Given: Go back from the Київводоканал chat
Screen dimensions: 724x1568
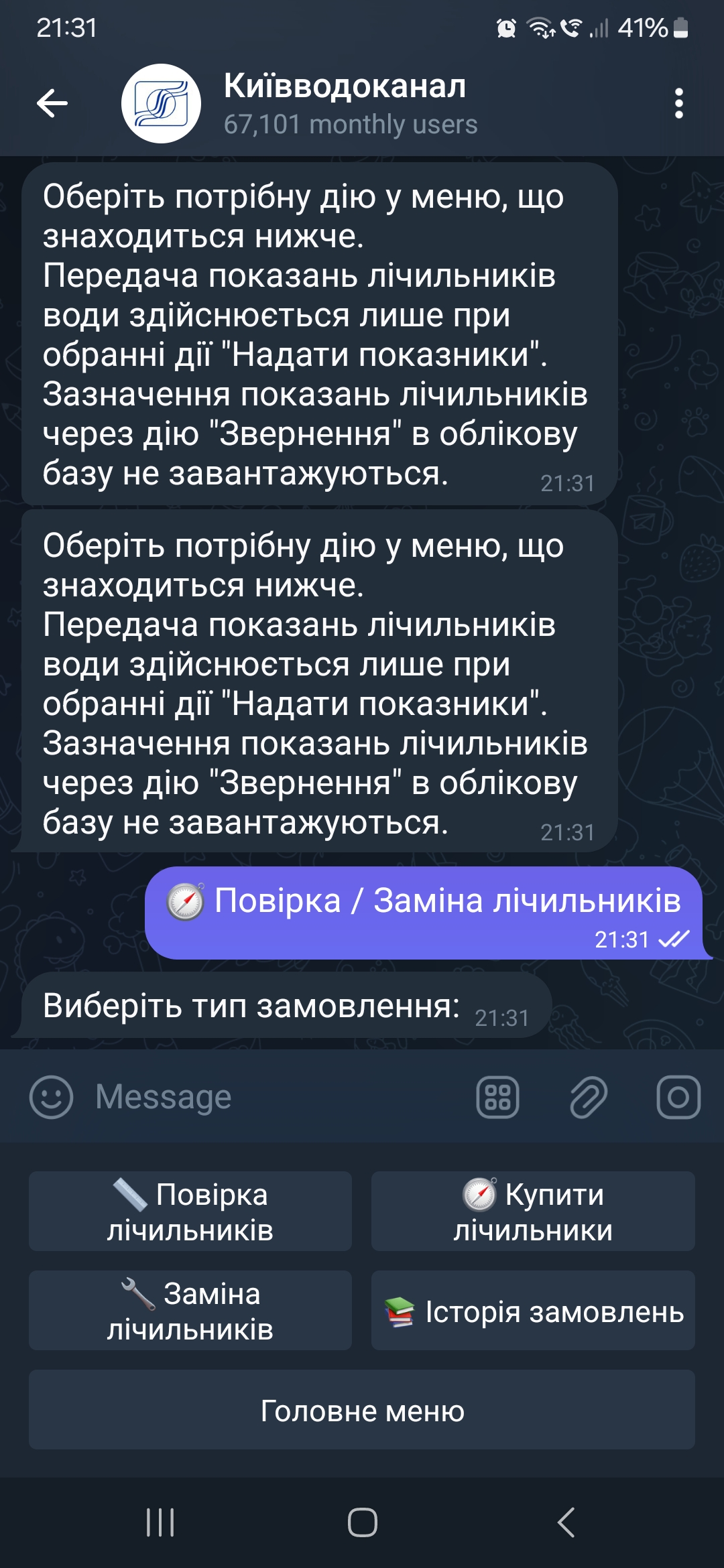Looking at the screenshot, I should coord(52,103).
